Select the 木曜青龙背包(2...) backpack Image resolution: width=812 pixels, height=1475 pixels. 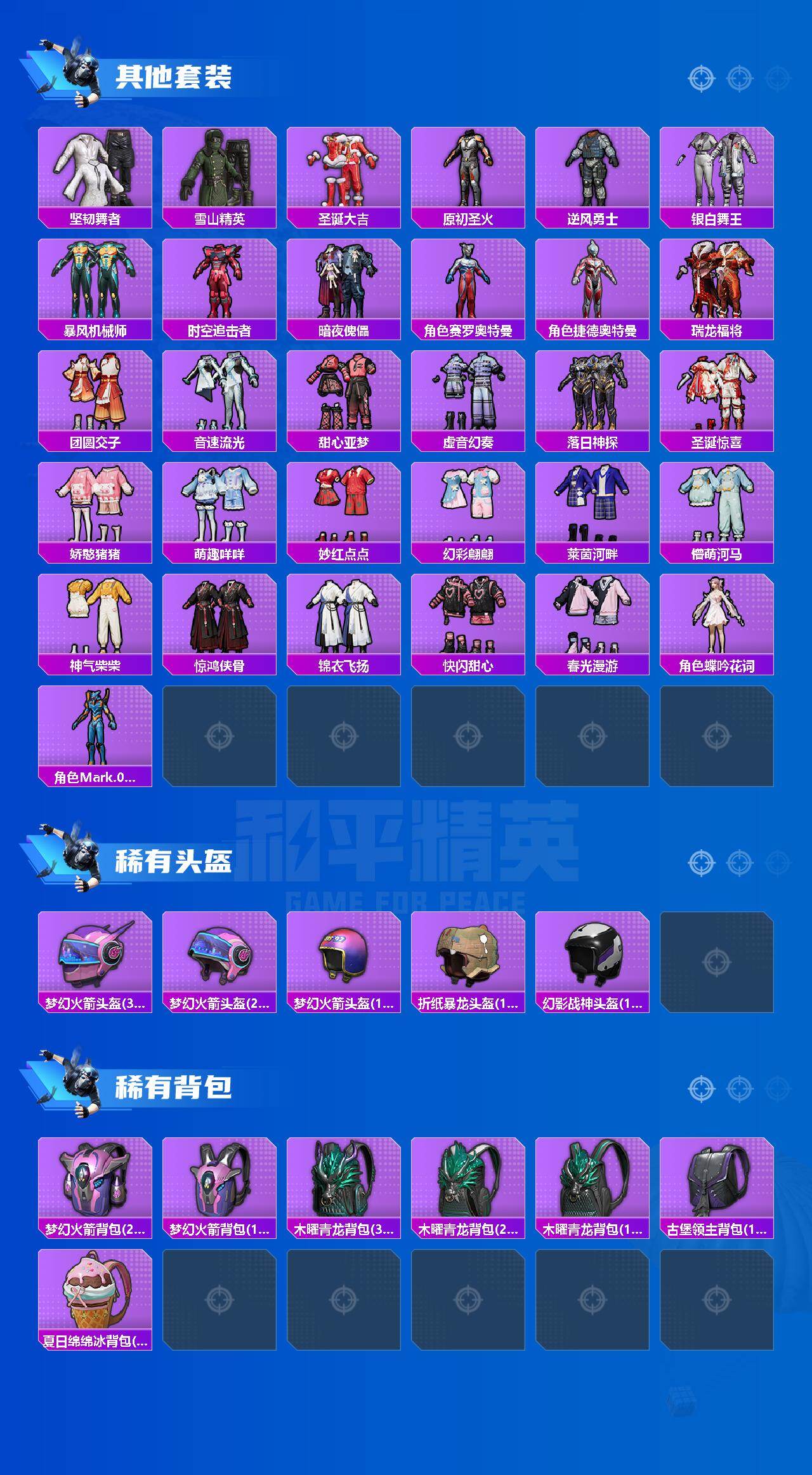point(468,1193)
